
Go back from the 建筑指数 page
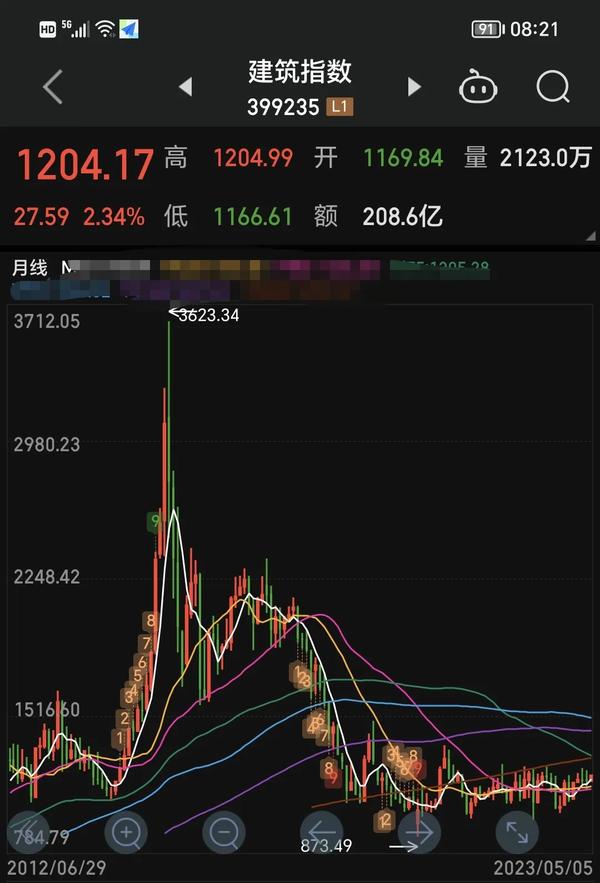(x=53, y=87)
